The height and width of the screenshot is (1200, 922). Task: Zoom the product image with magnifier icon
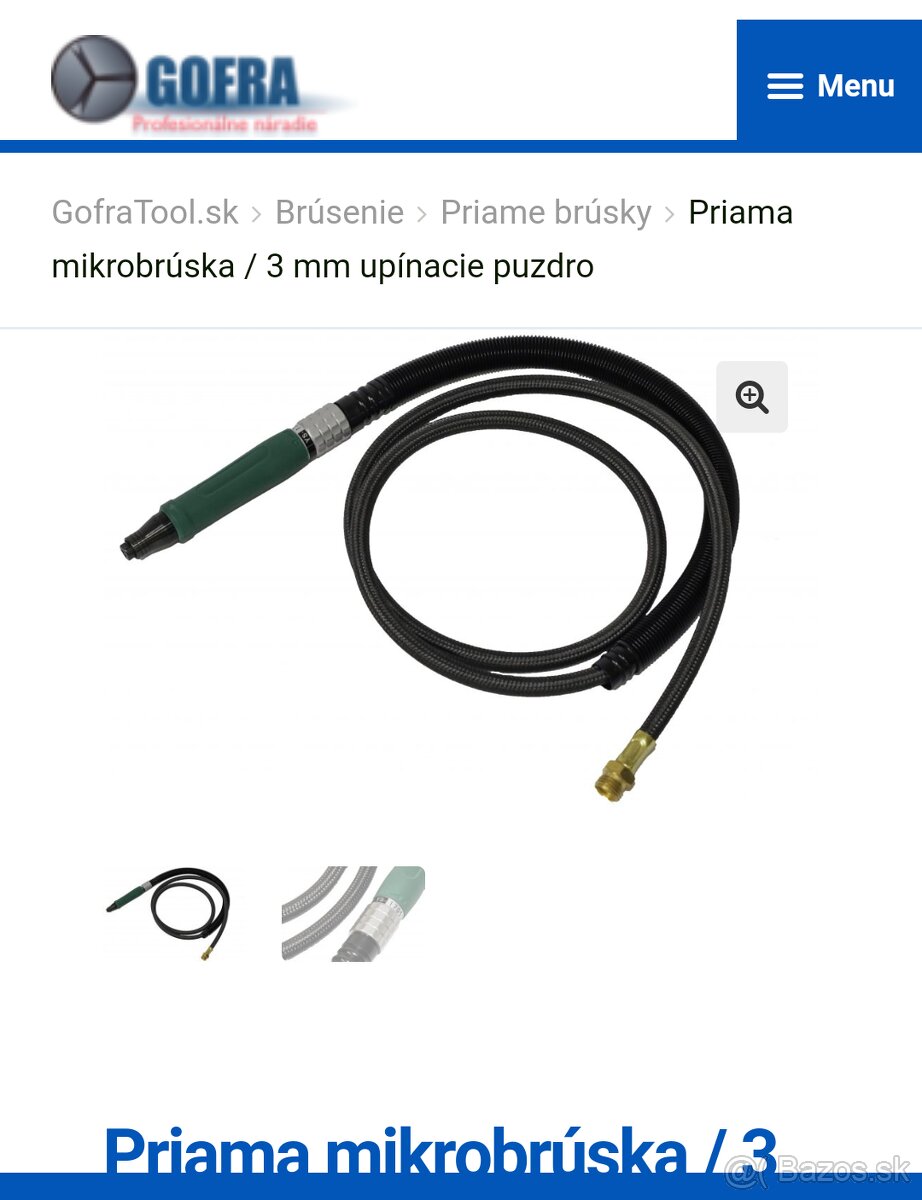[x=752, y=397]
